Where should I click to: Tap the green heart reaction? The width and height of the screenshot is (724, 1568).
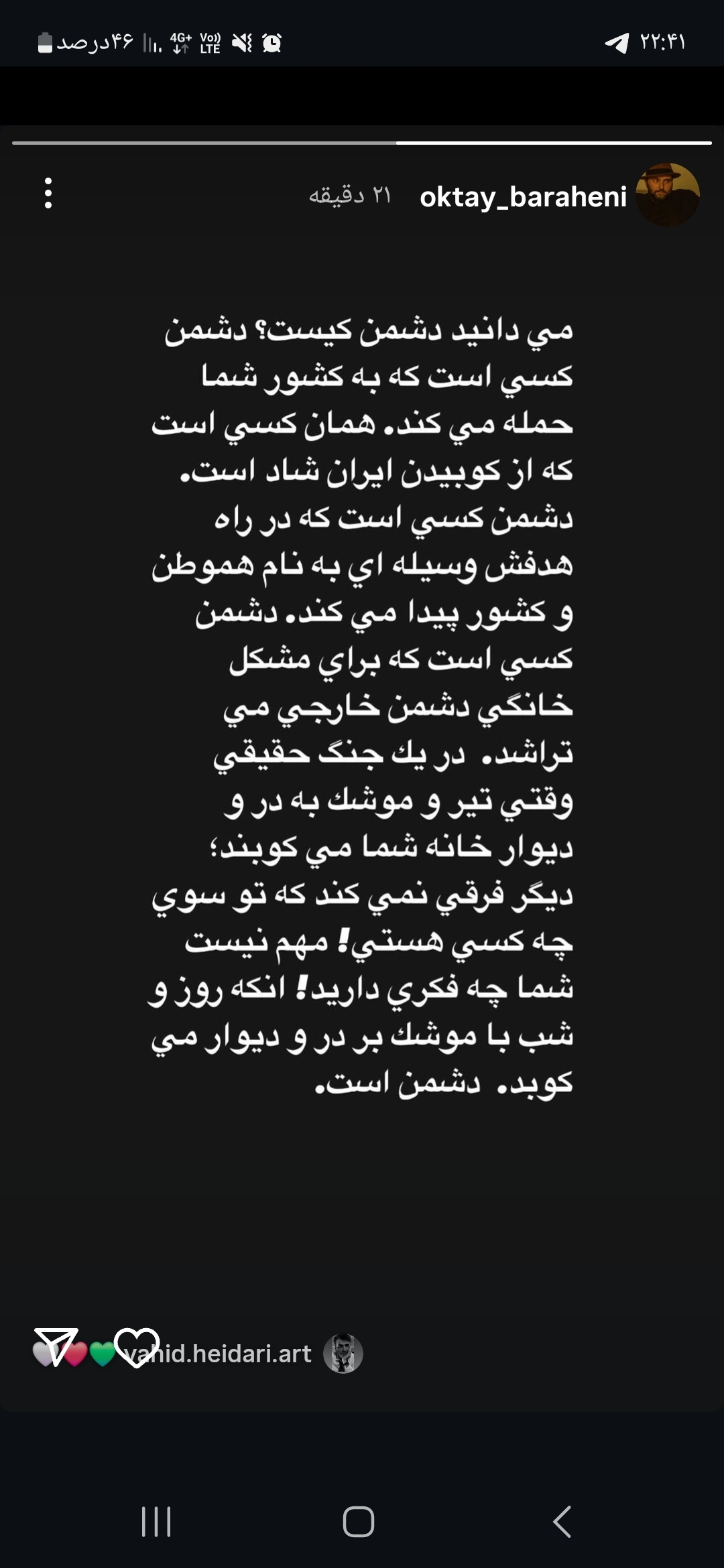coord(102,1354)
